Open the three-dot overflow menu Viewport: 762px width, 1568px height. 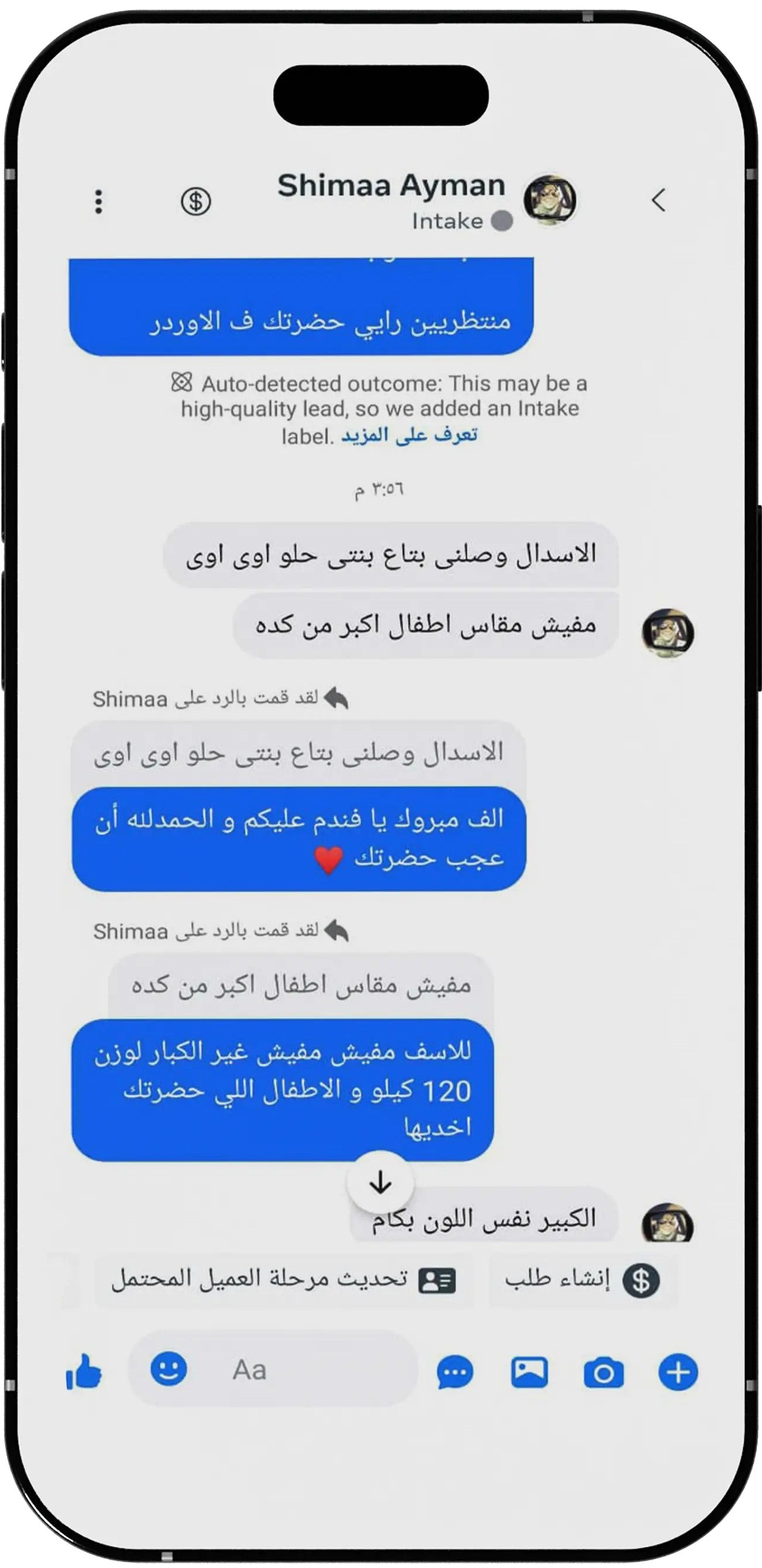pyautogui.click(x=98, y=201)
